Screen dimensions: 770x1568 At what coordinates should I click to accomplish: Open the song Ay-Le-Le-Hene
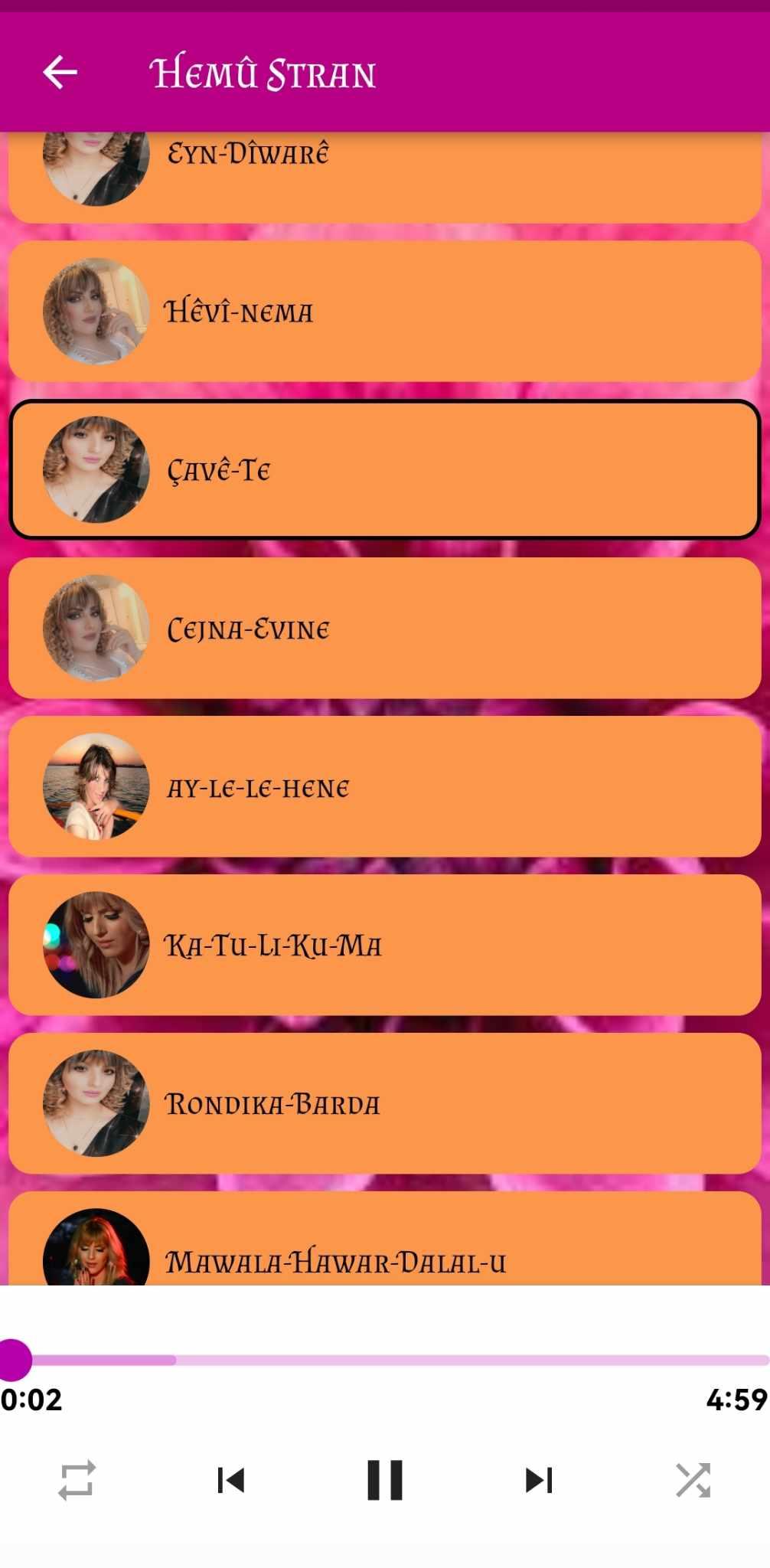click(x=384, y=786)
